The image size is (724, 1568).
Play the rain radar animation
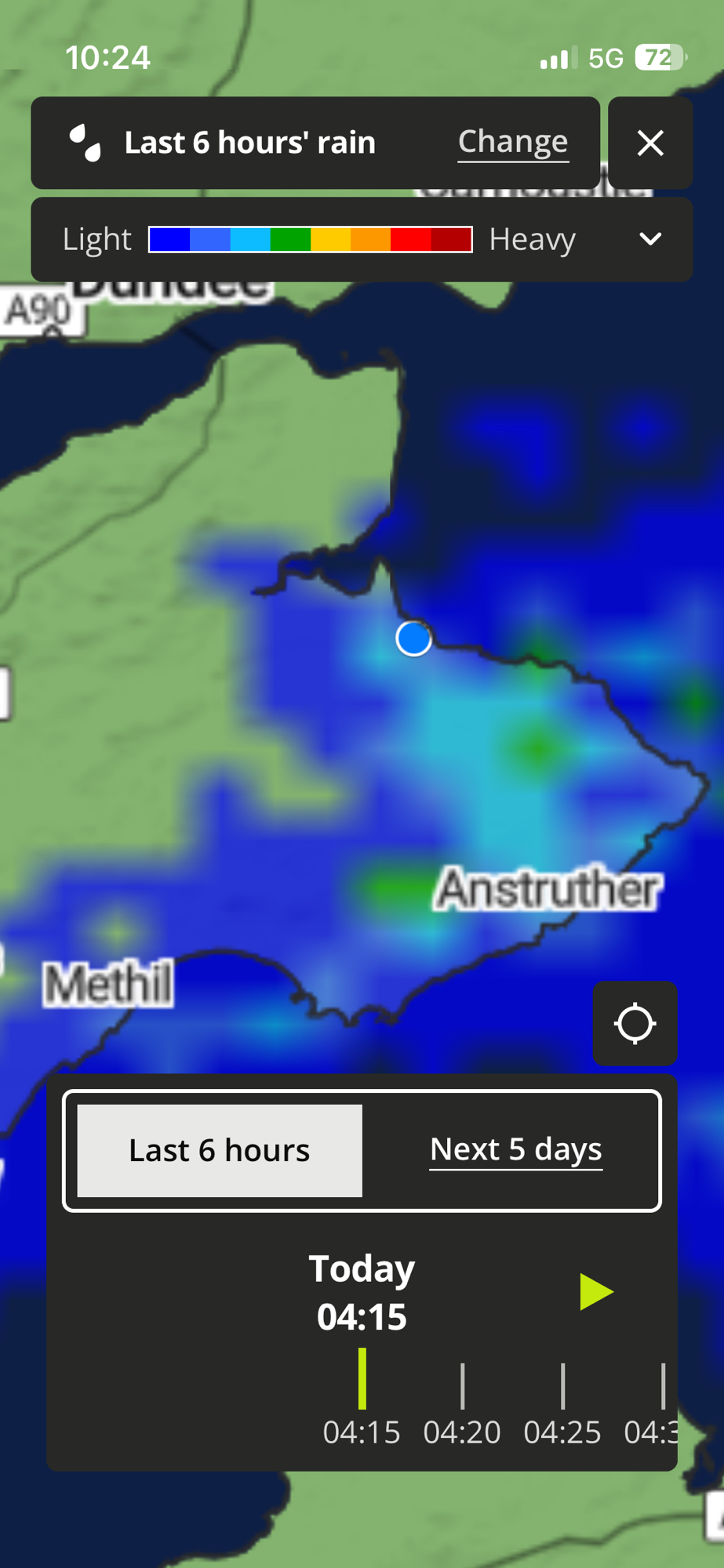595,1291
